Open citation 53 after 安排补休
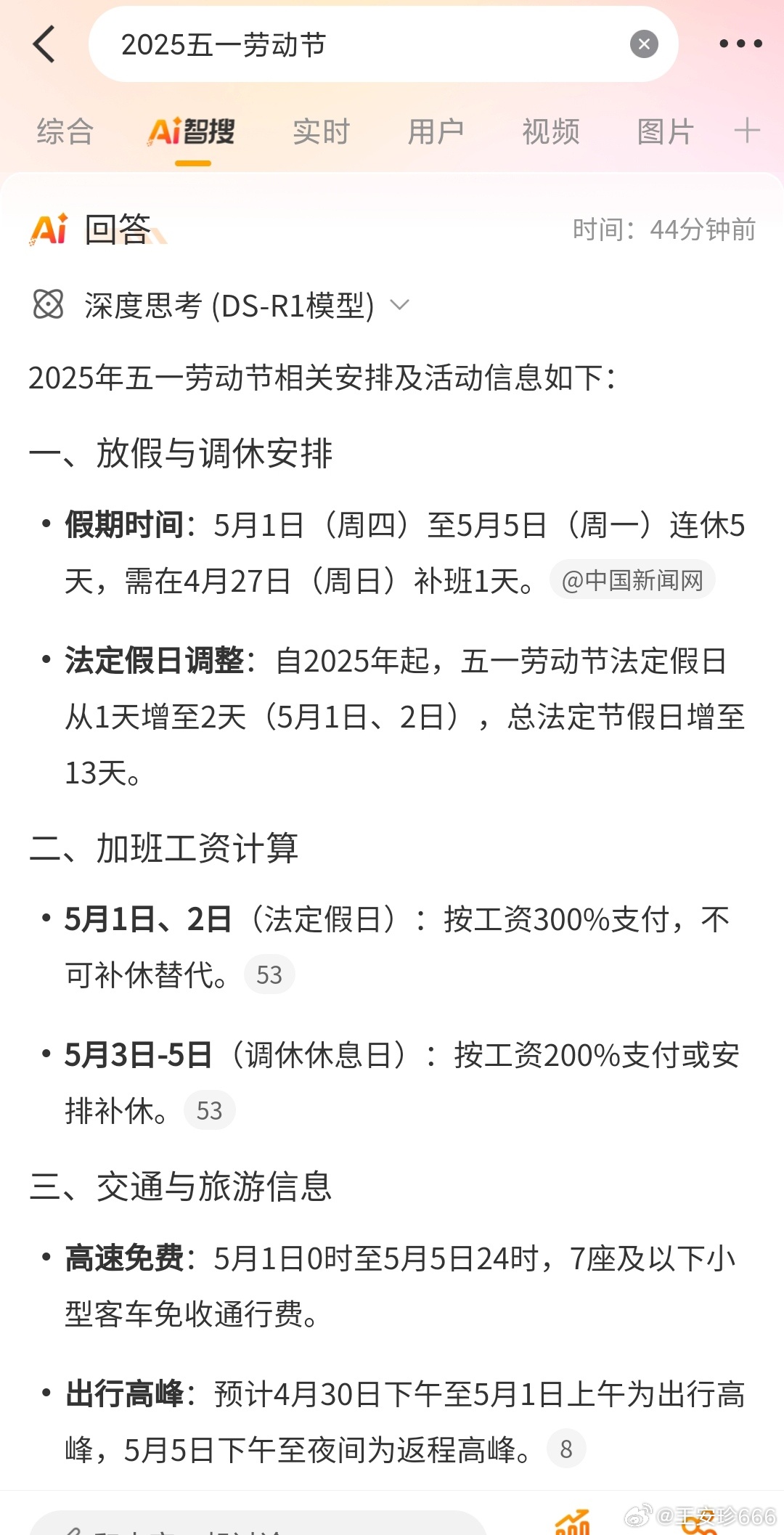 [209, 1110]
